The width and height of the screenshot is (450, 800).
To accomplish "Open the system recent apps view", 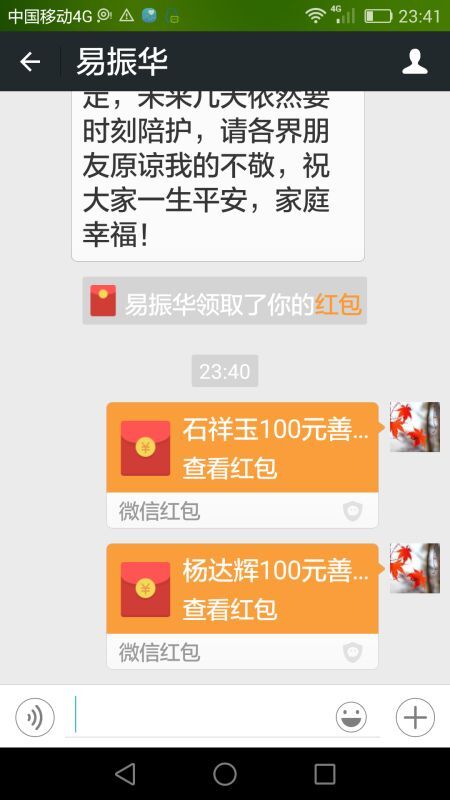I will [324, 774].
